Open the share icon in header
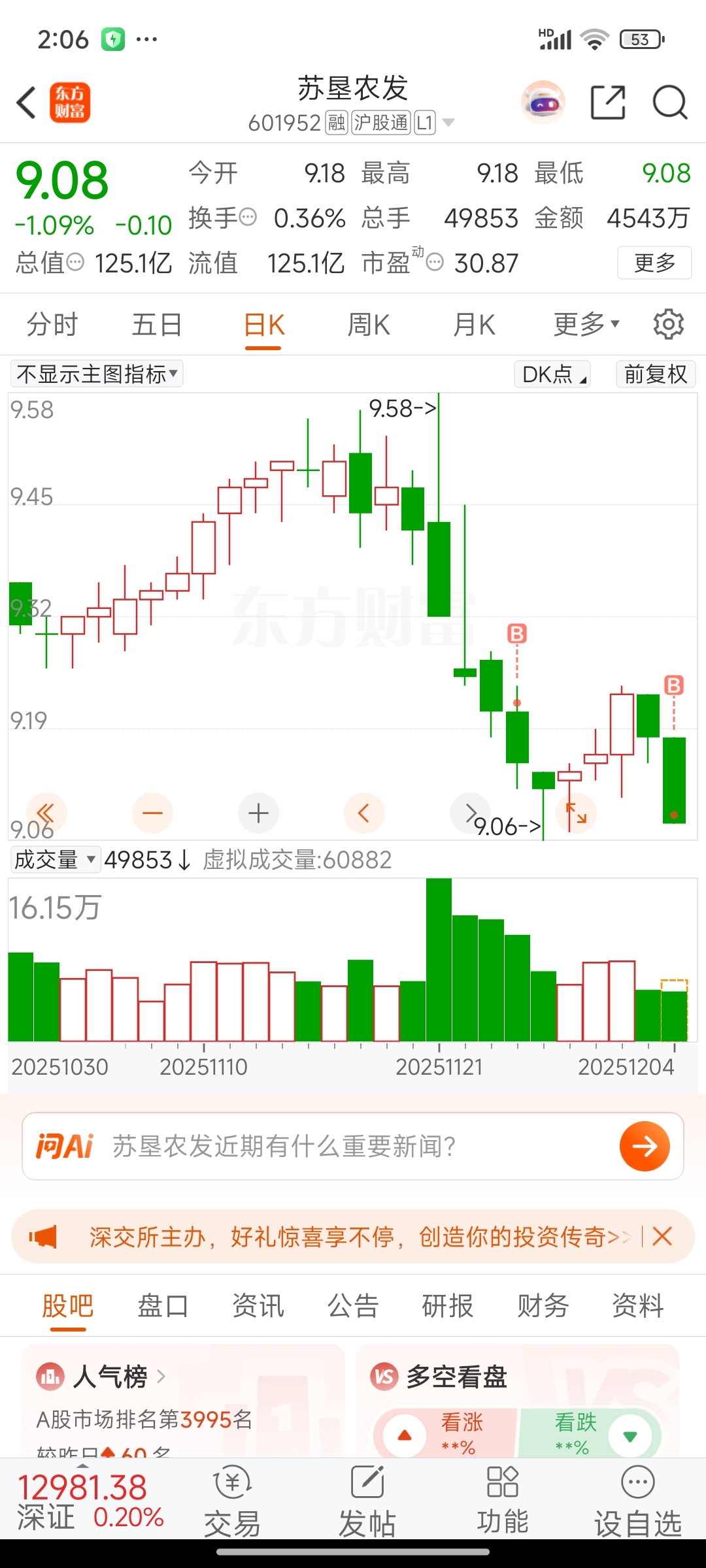Screen dimensions: 706x1568 click(608, 103)
